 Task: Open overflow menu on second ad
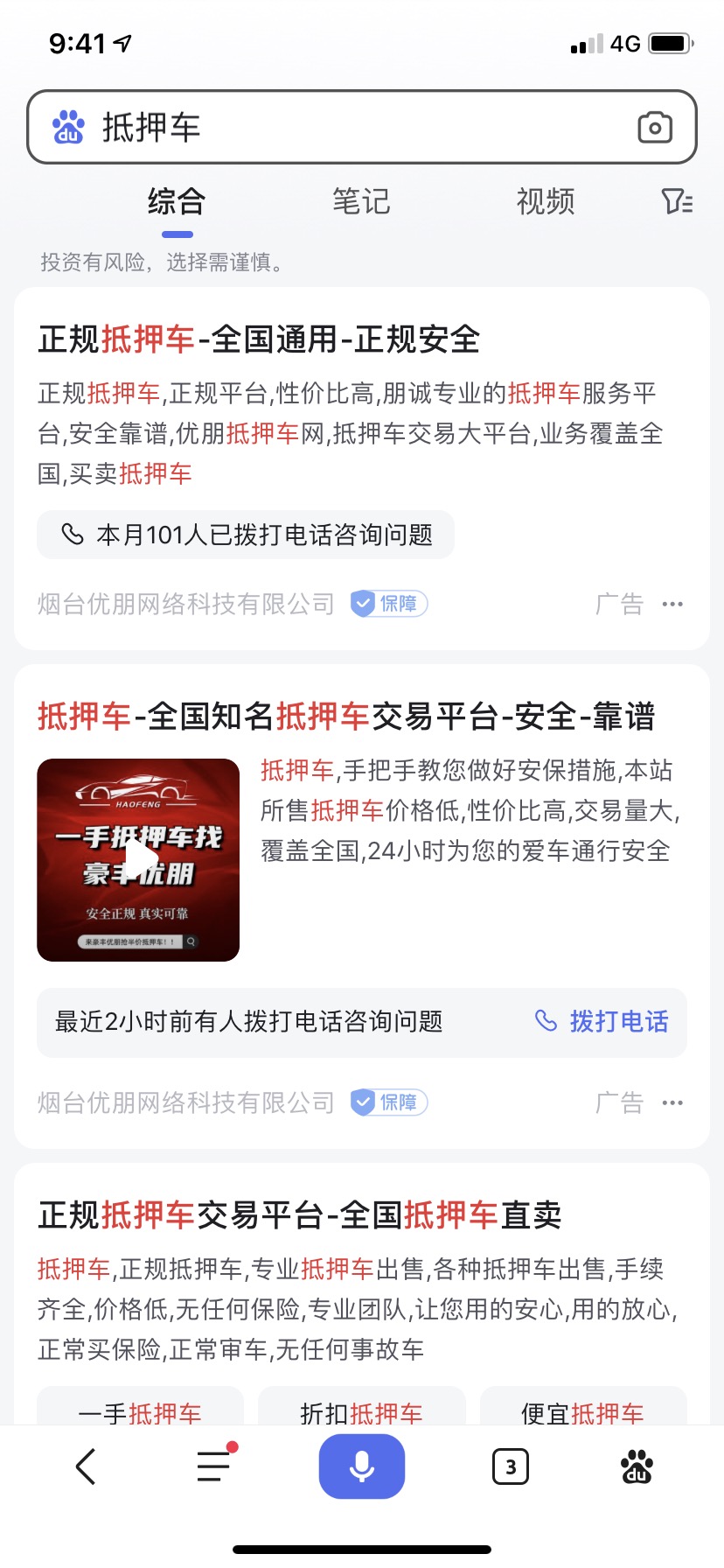[672, 1102]
